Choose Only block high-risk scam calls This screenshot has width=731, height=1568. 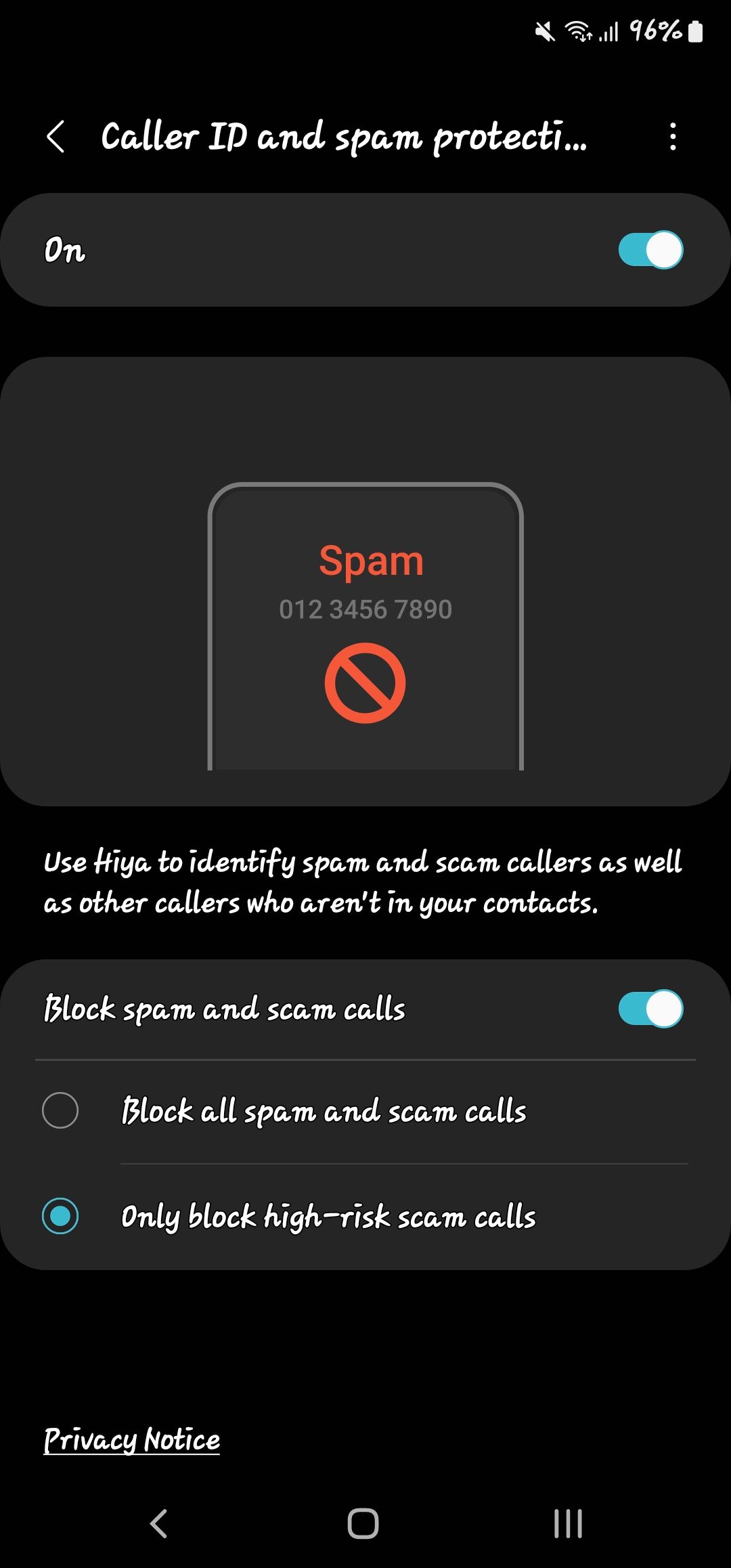60,1216
